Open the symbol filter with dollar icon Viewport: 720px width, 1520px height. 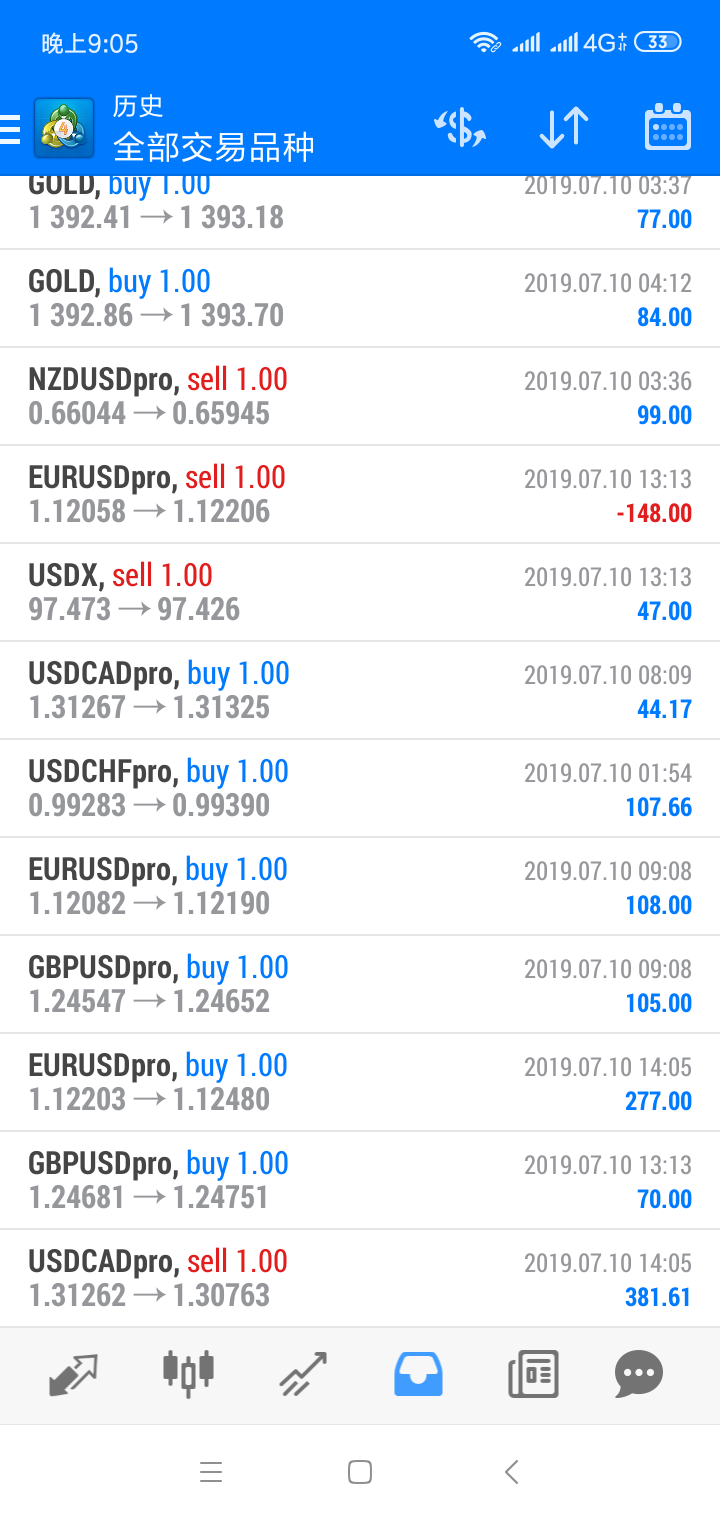click(x=459, y=128)
